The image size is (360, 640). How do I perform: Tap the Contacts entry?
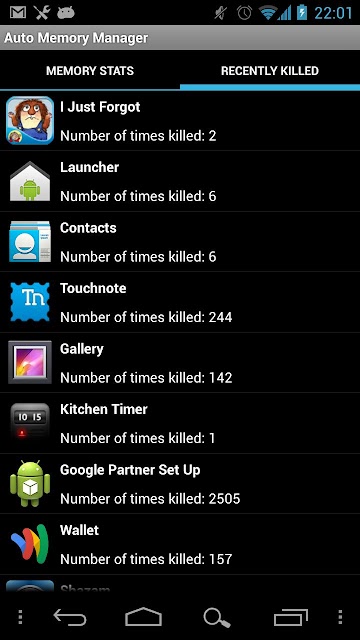180,242
